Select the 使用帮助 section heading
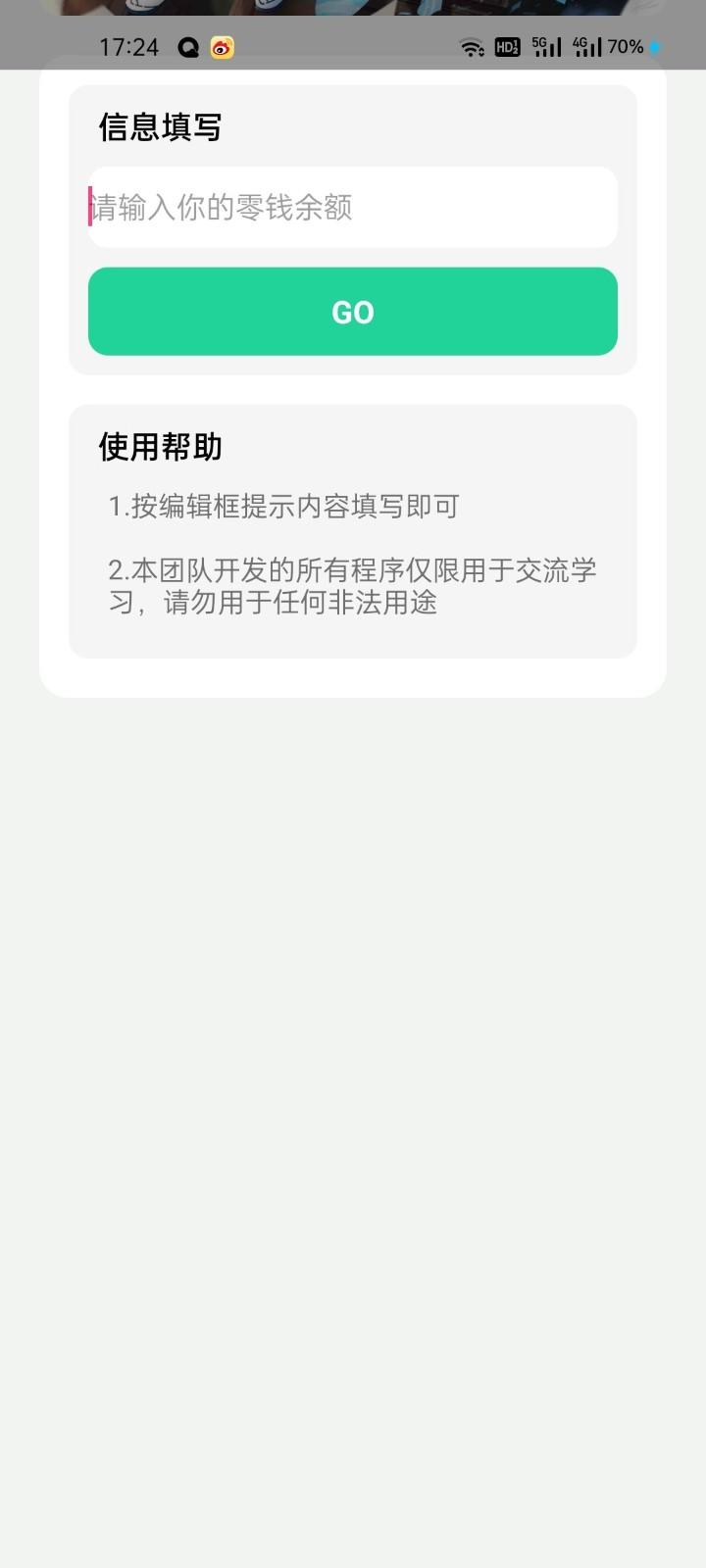Viewport: 706px width, 1568px height. pos(160,446)
